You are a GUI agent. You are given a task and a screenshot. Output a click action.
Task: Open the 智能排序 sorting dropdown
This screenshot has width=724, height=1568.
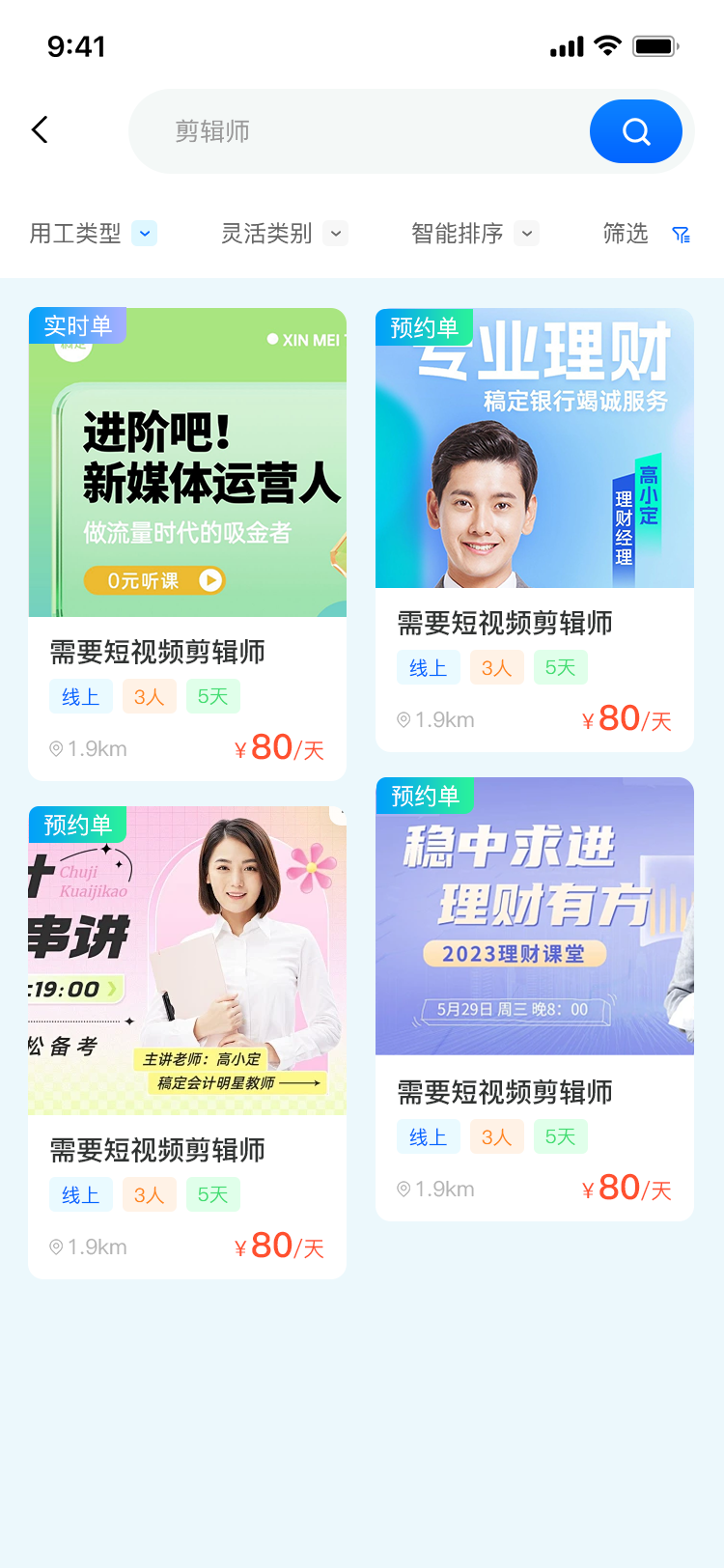click(474, 234)
